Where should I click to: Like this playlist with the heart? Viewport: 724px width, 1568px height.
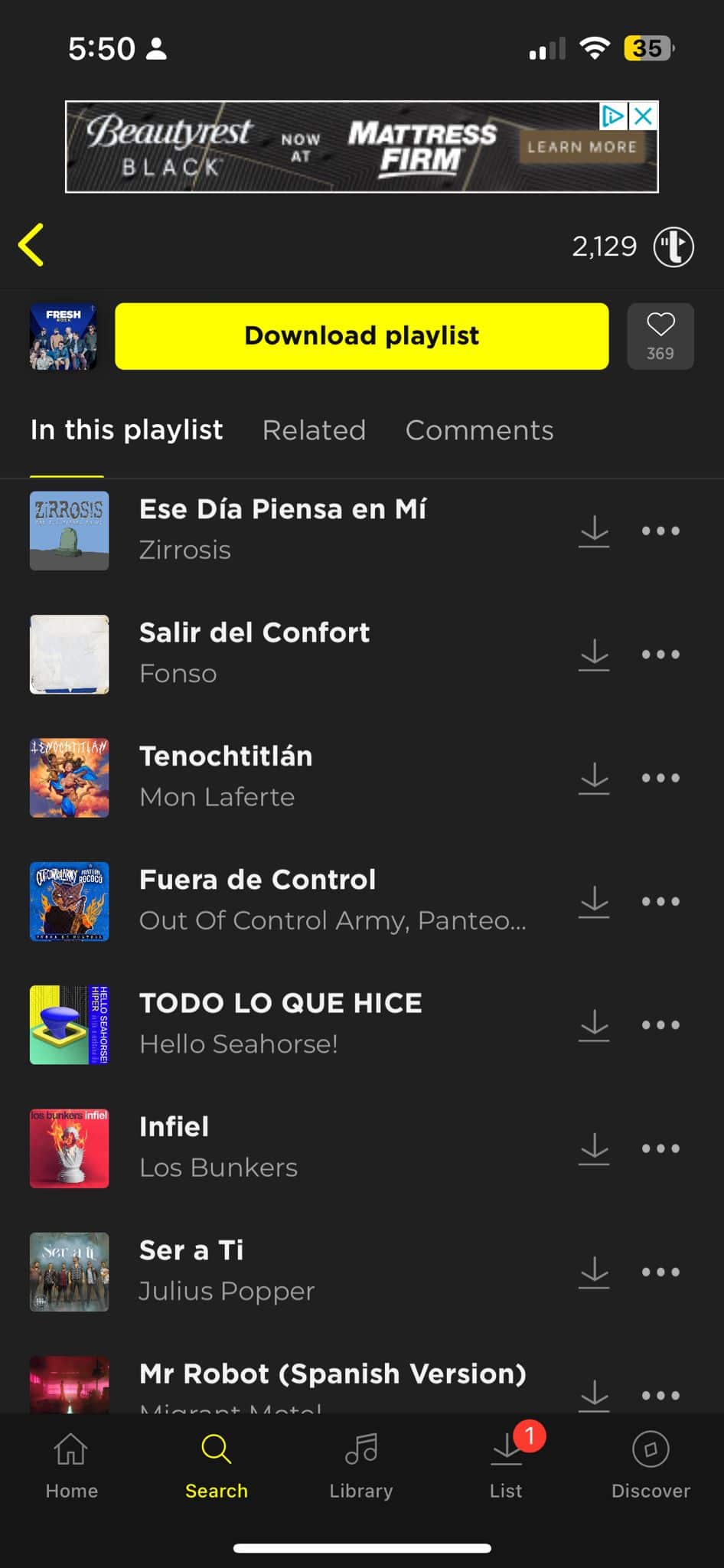click(x=660, y=336)
